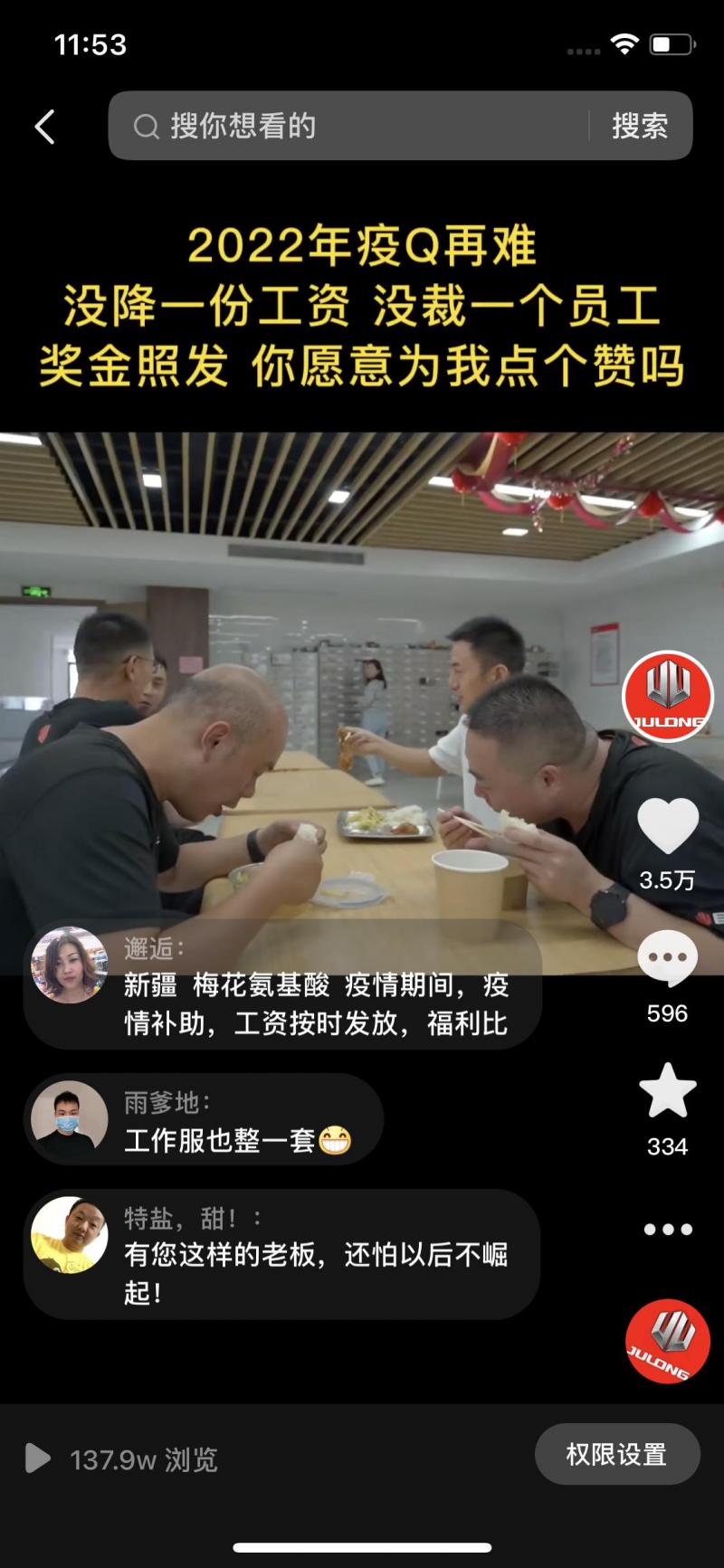Open the JULONG author avatar
The image size is (724, 1568).
point(668,697)
